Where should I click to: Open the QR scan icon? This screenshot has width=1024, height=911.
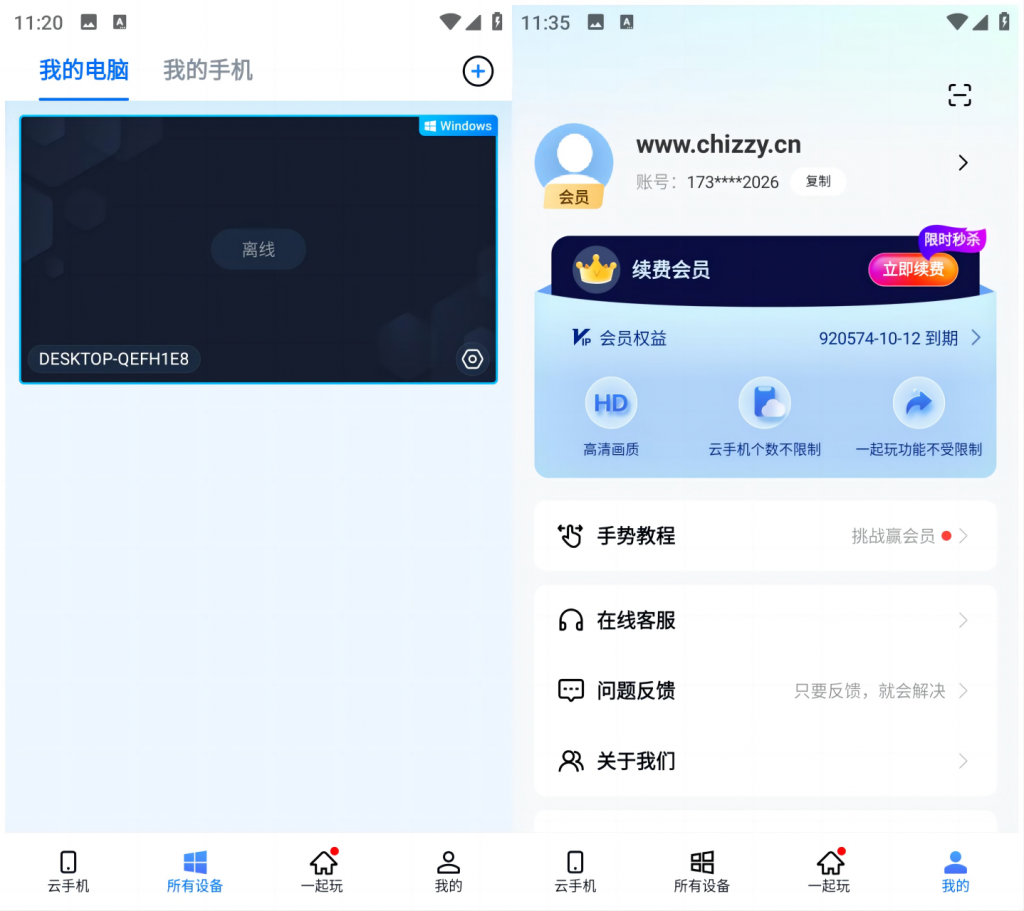[959, 95]
